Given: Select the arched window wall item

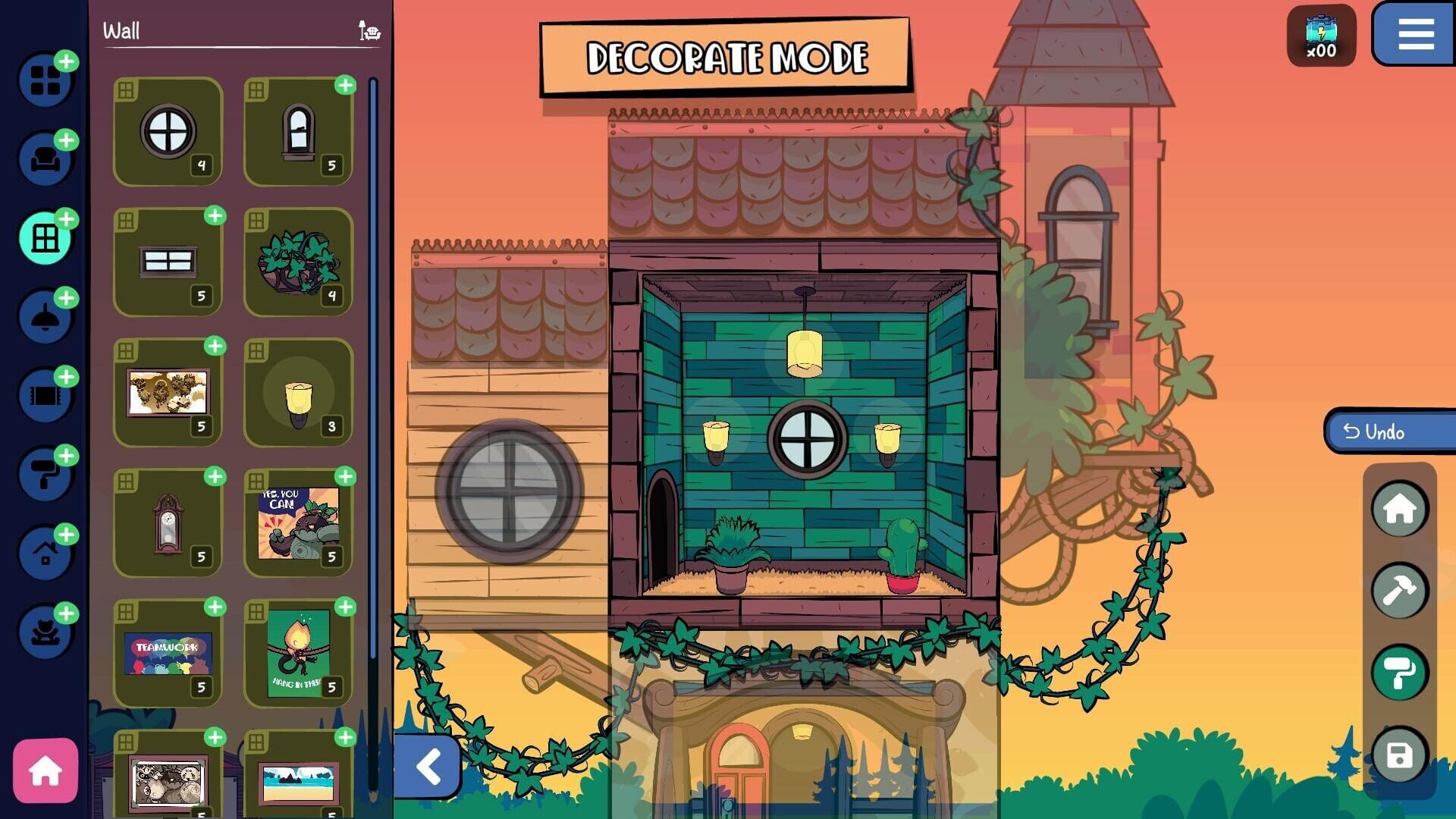Looking at the screenshot, I should click(298, 132).
